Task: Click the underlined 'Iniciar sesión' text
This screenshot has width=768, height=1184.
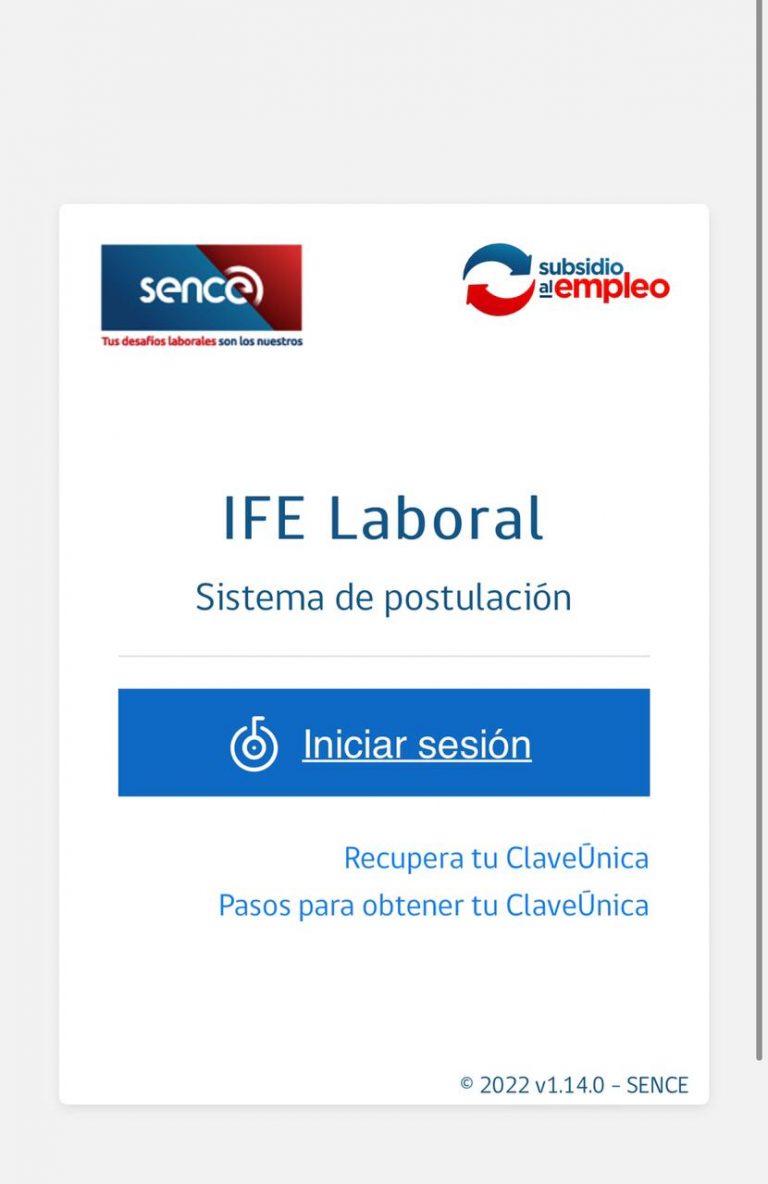Action: [x=417, y=744]
